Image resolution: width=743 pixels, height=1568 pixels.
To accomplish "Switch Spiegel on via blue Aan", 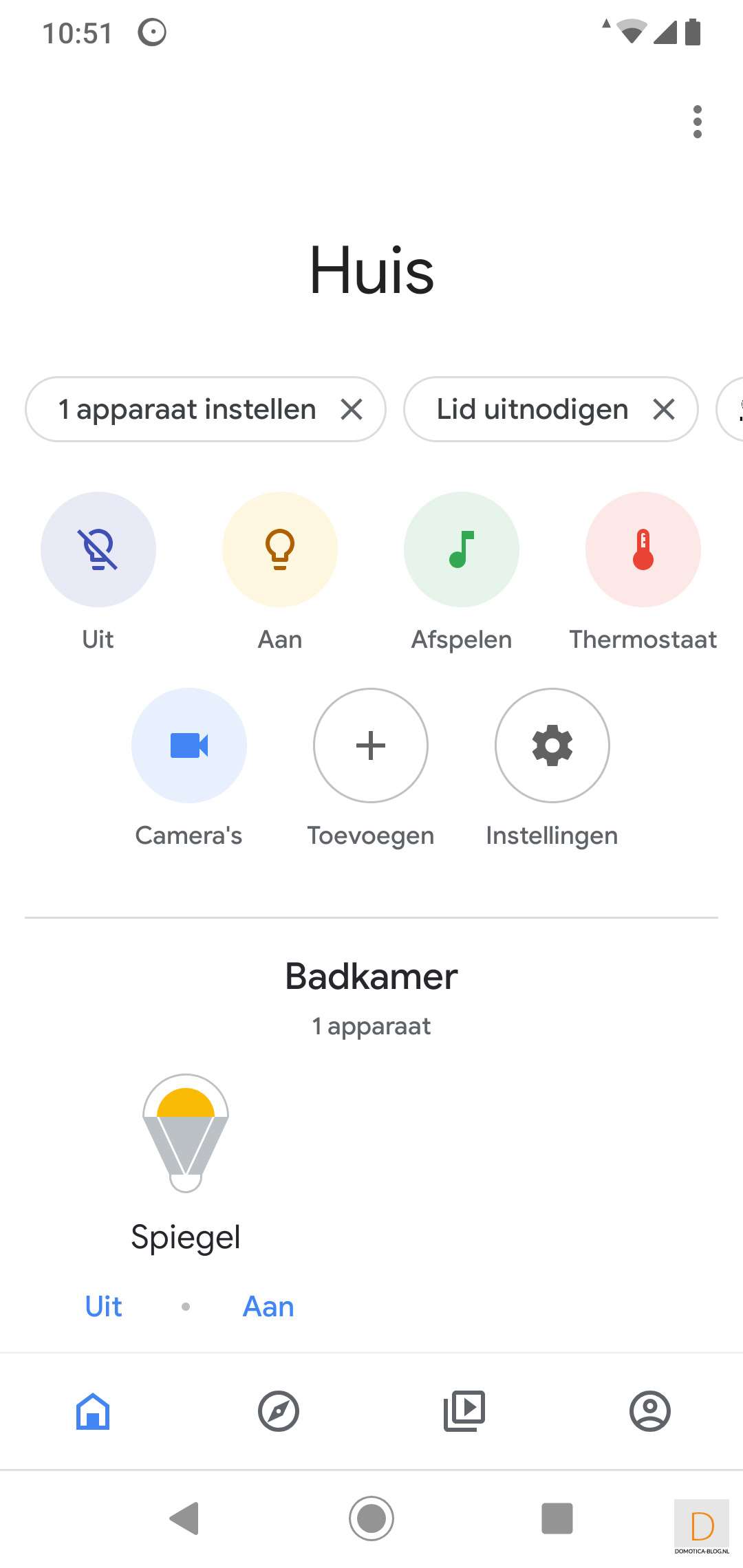I will coord(268,1306).
